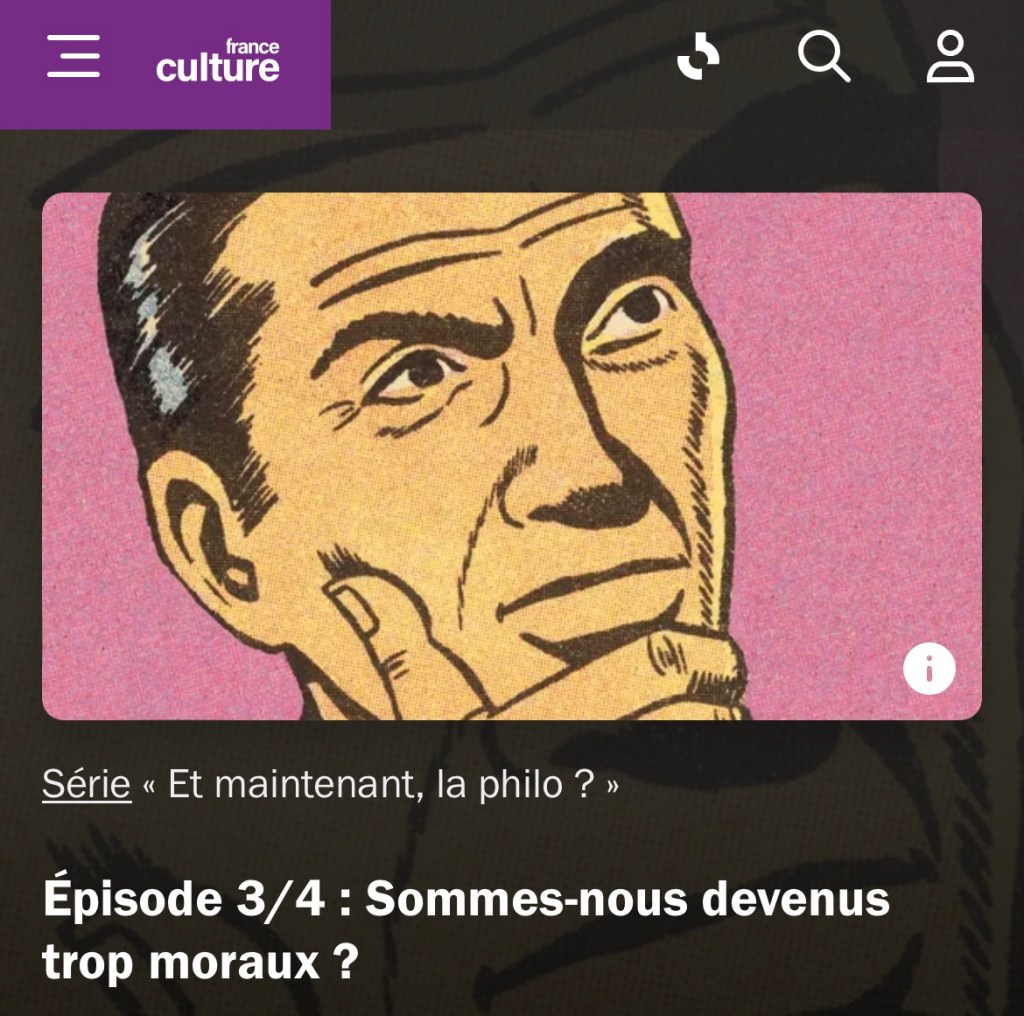Screen dimensions: 1024x1016
Task: Show image credits via info icon
Action: point(929,668)
